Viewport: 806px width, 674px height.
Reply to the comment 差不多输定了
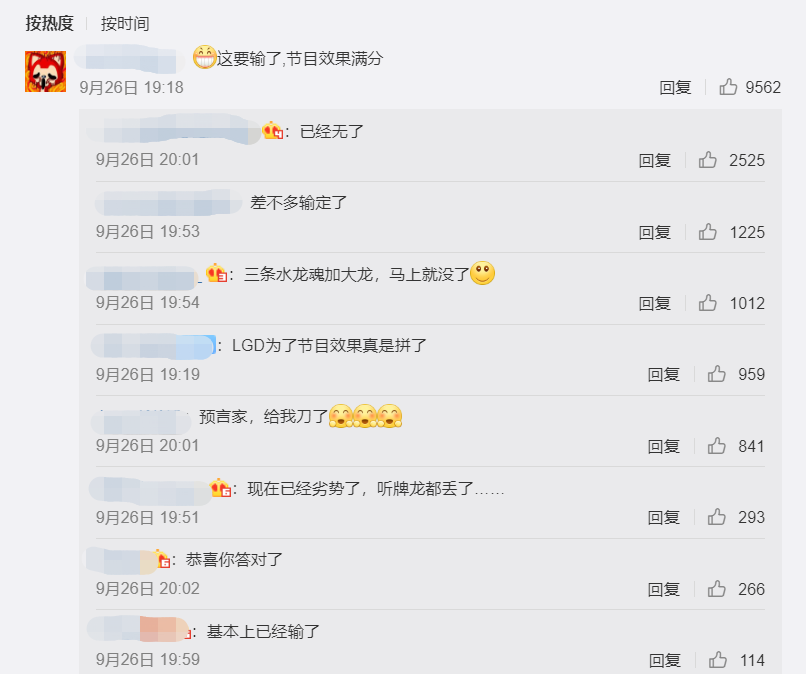click(x=655, y=232)
